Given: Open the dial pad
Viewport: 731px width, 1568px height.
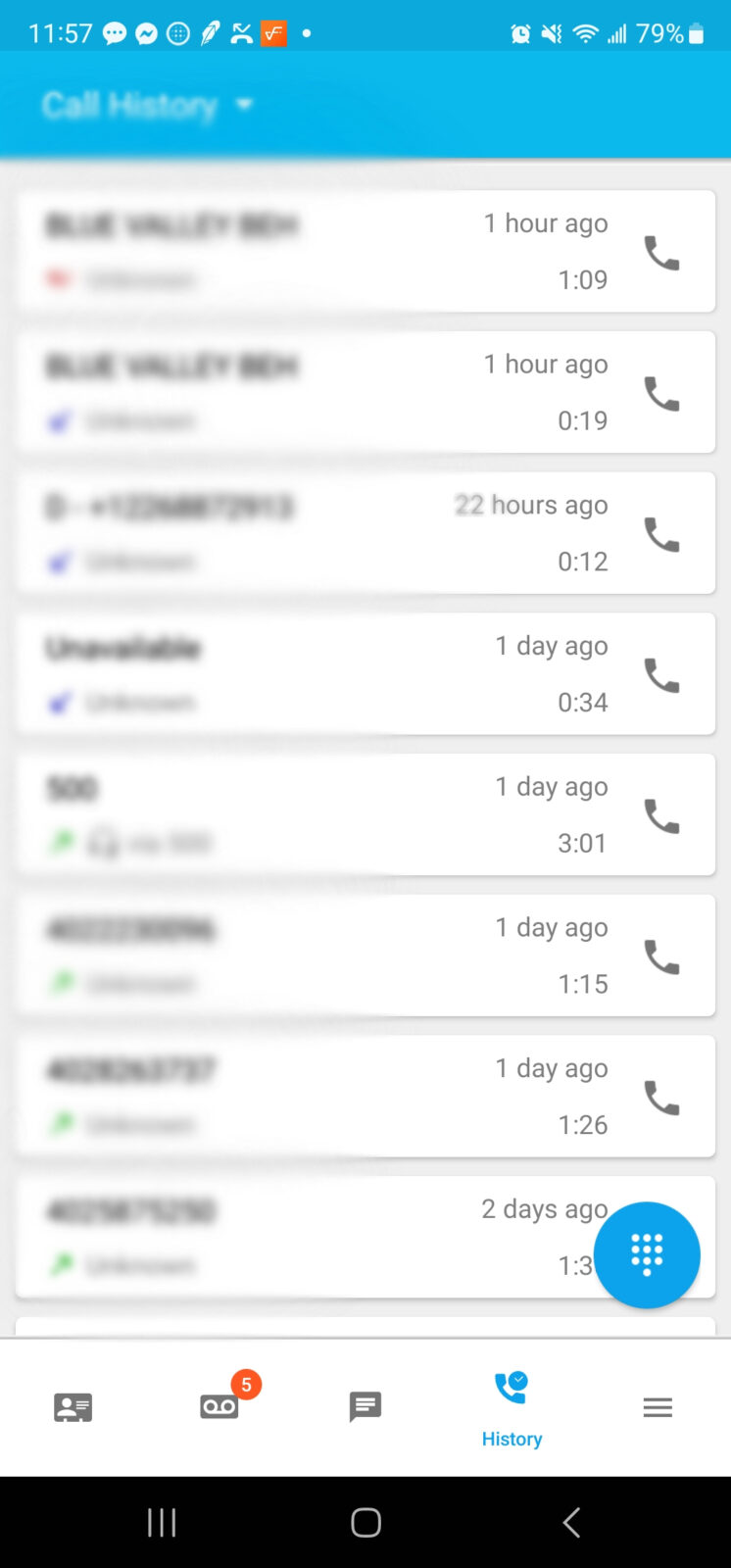Looking at the screenshot, I should click(x=647, y=1254).
